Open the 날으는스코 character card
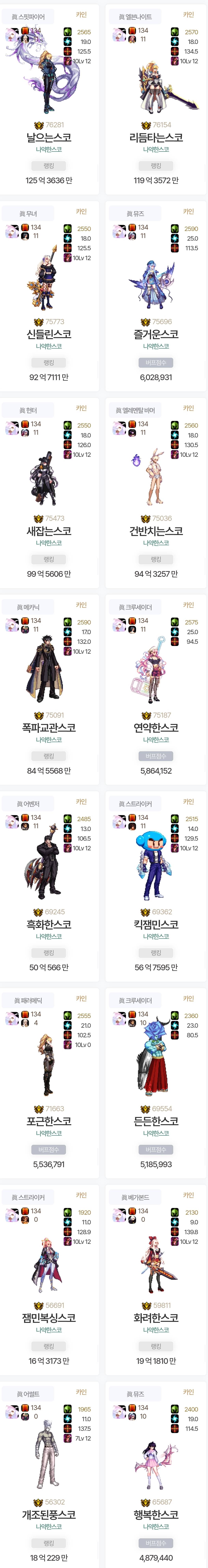This screenshot has height=1568, width=208. [49, 138]
